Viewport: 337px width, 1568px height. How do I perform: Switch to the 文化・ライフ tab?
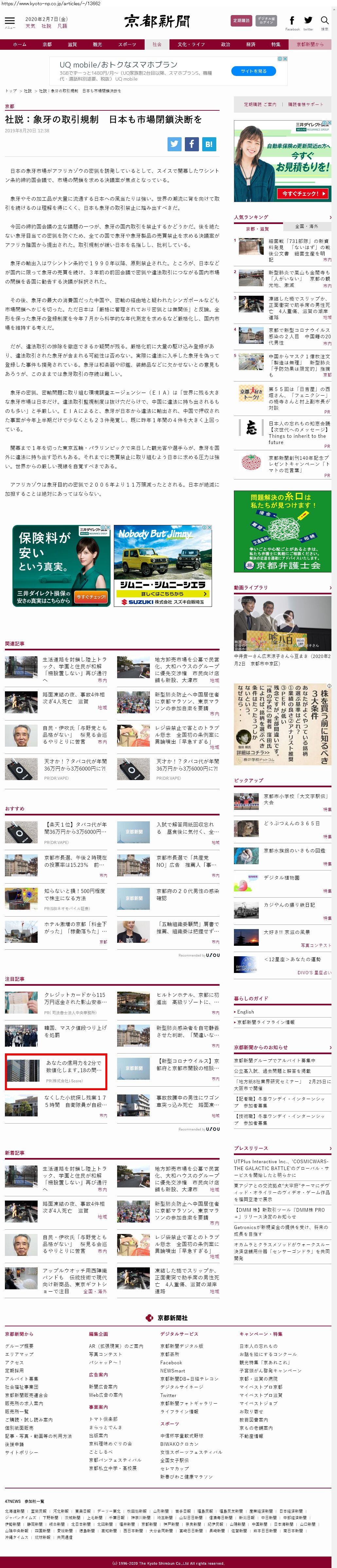pos(191,45)
